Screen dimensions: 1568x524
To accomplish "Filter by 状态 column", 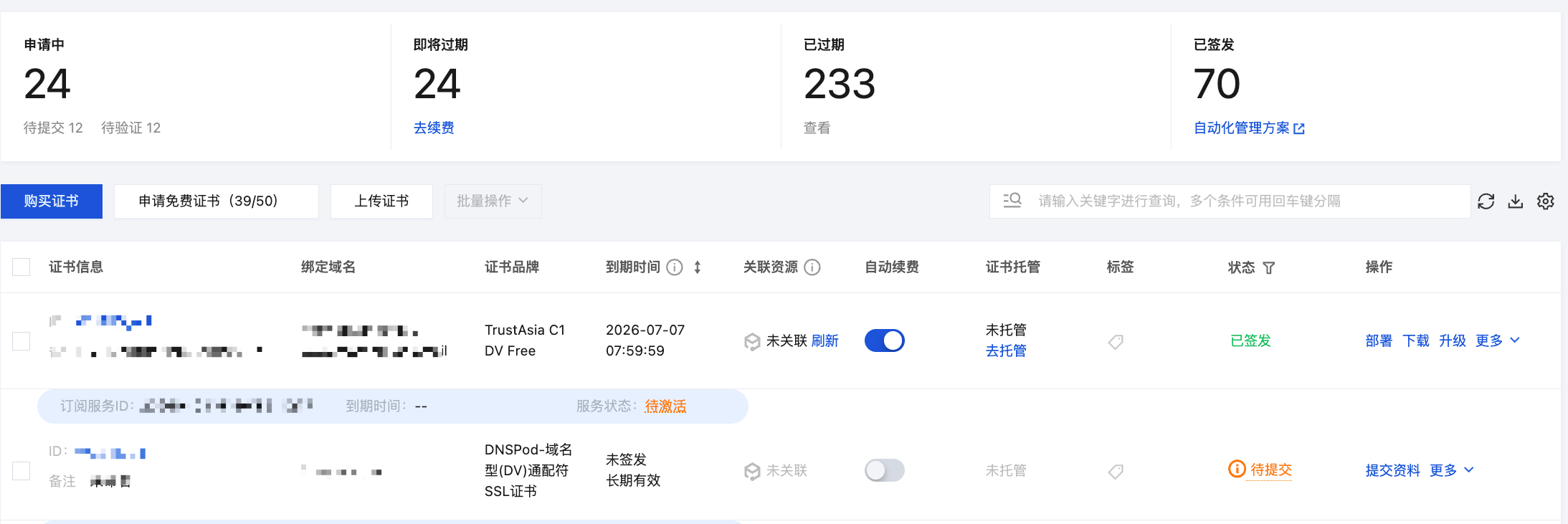I will [1269, 267].
